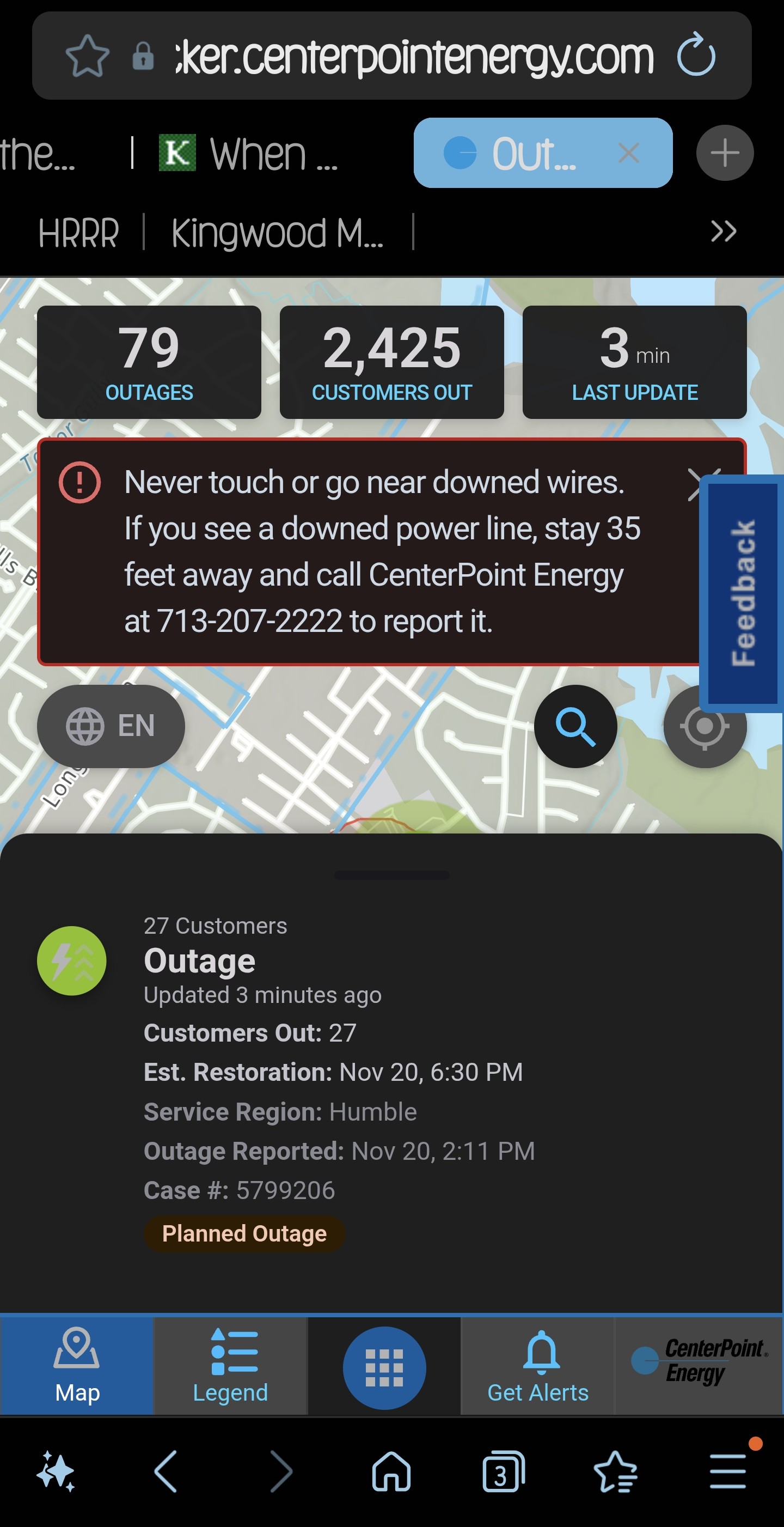Dismiss the downed wires warning banner
This screenshot has width=784, height=1527.
point(695,483)
